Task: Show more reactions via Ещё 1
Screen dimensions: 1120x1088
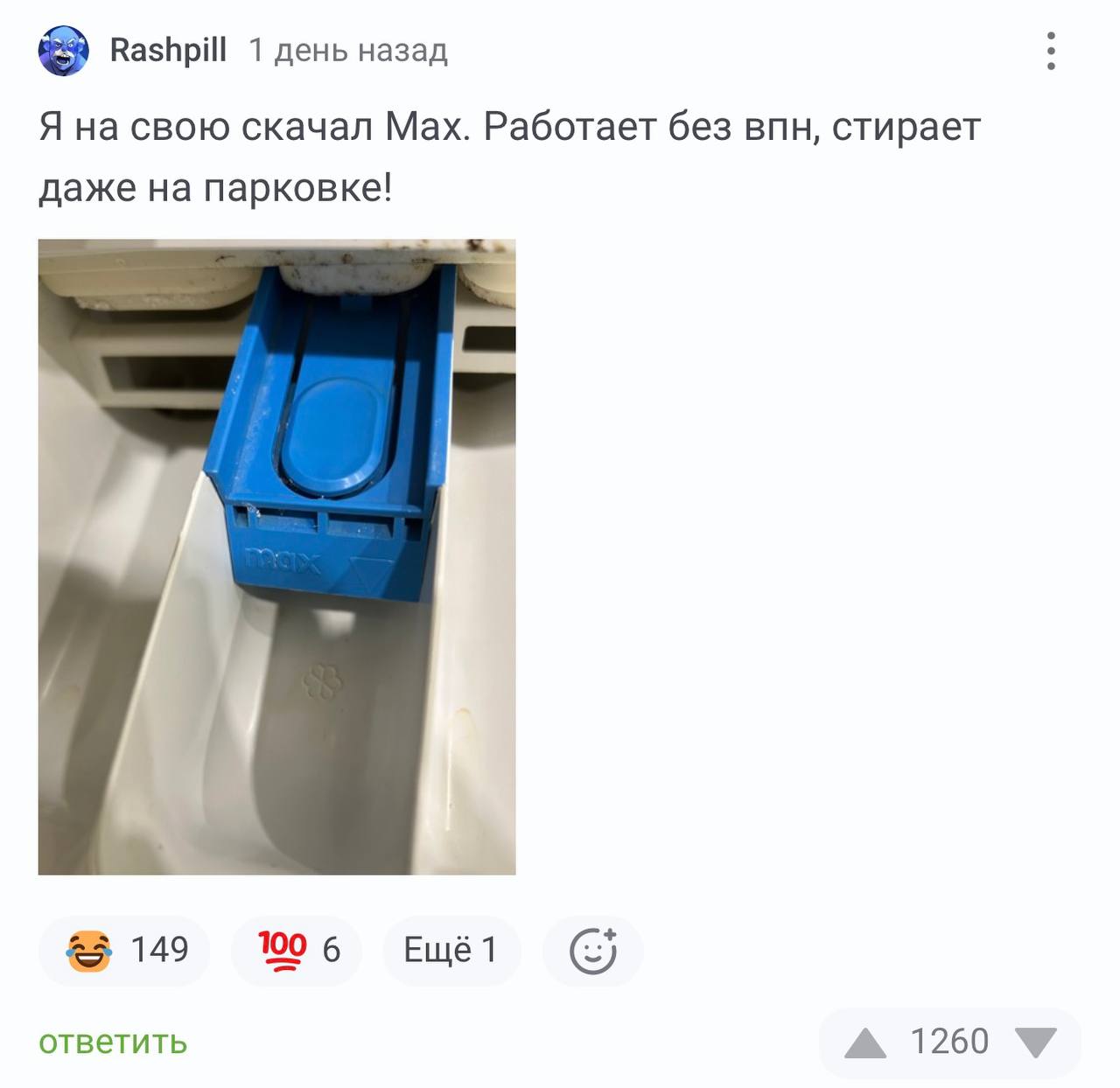Action: [x=451, y=950]
